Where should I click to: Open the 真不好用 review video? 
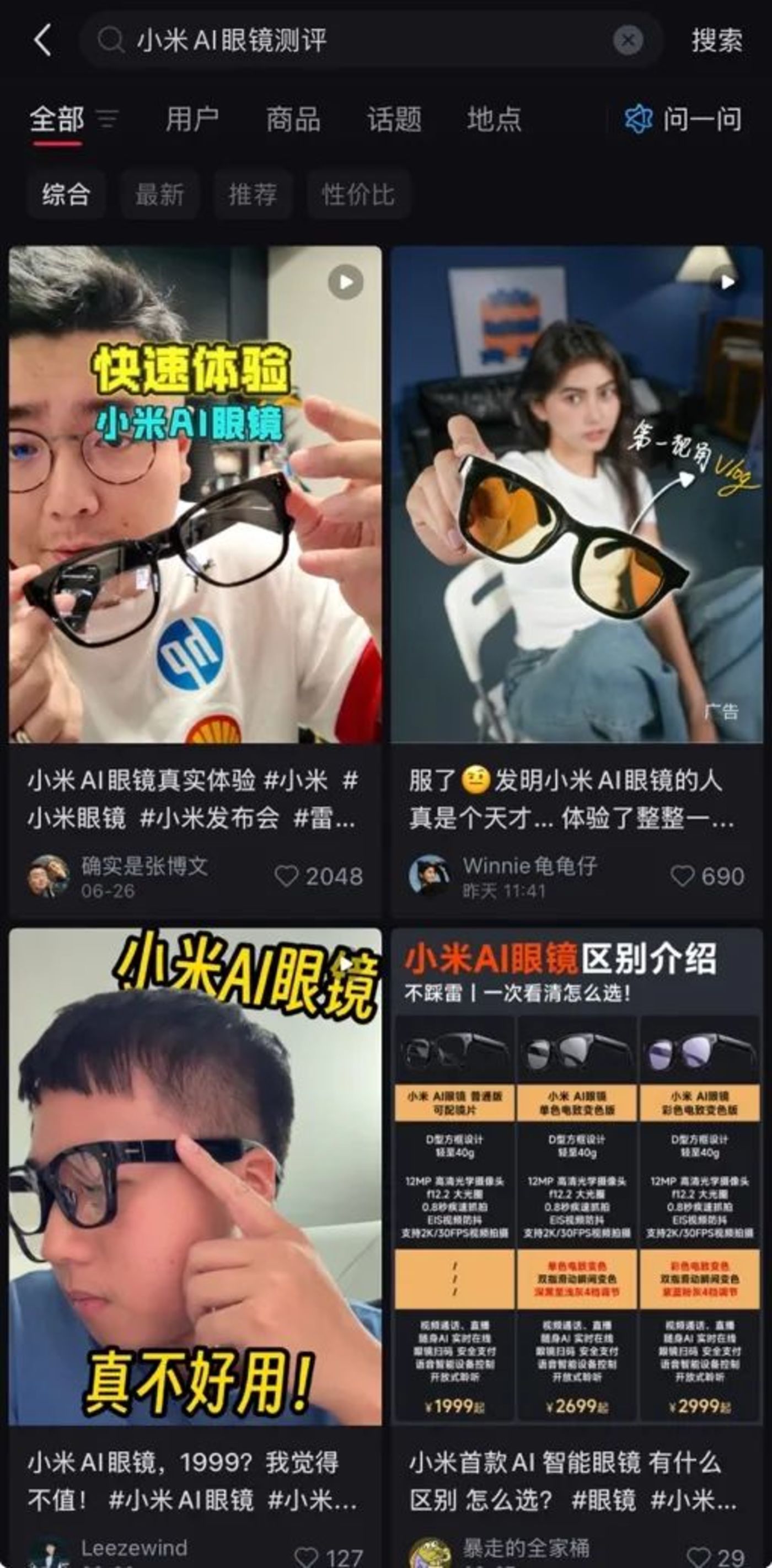pos(195,1176)
